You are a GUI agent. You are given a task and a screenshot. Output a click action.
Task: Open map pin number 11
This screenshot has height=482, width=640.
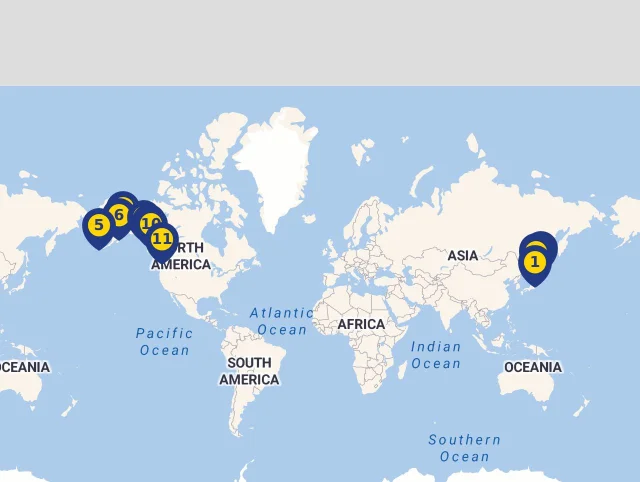162,240
